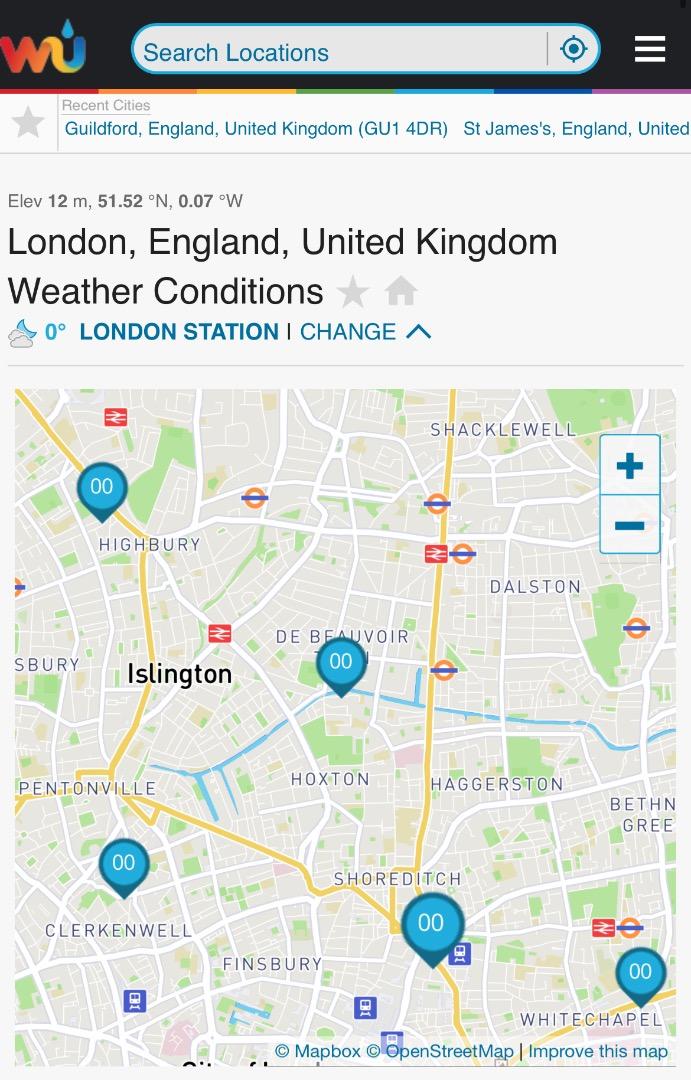
Task: Open recent city St James's, England
Action: click(x=576, y=129)
